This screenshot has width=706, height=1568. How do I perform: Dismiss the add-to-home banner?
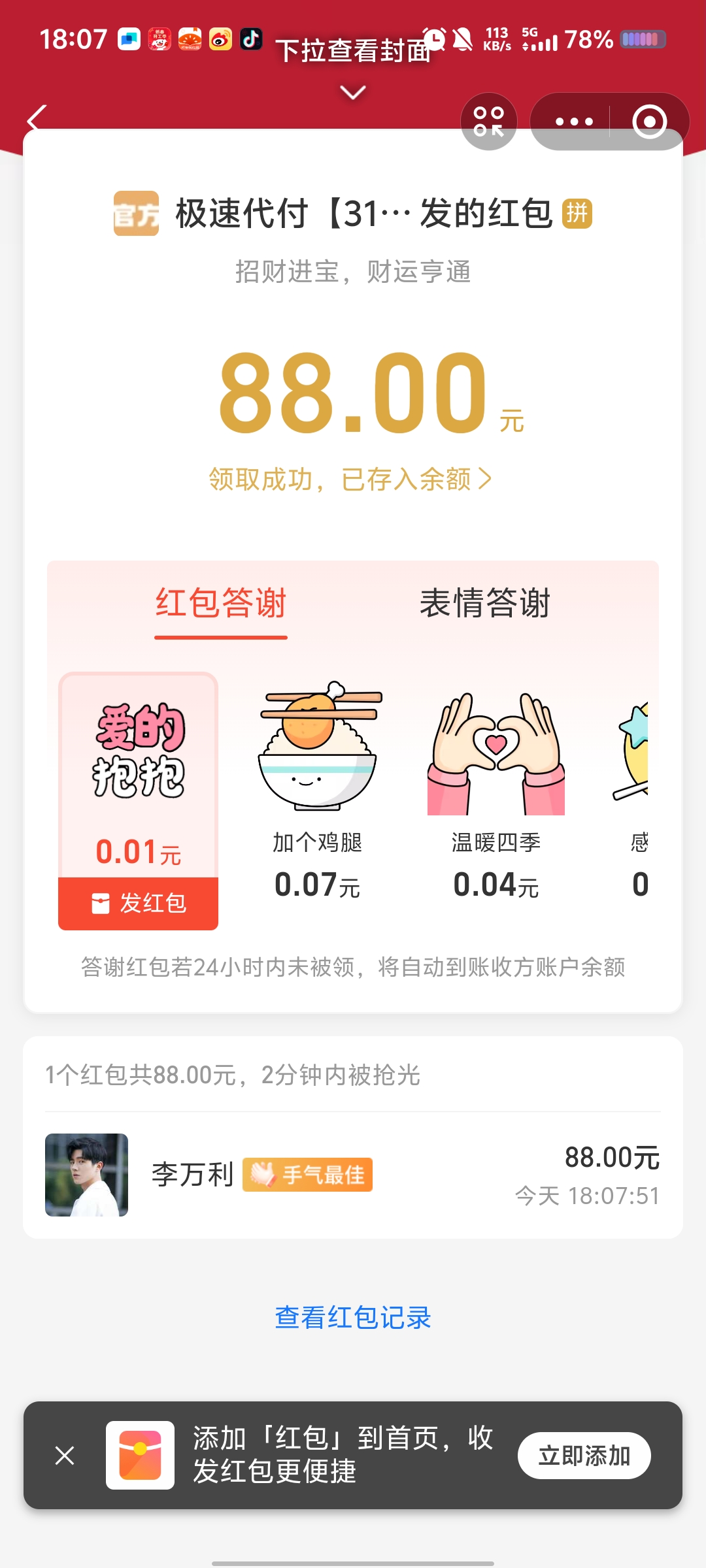[x=65, y=1456]
